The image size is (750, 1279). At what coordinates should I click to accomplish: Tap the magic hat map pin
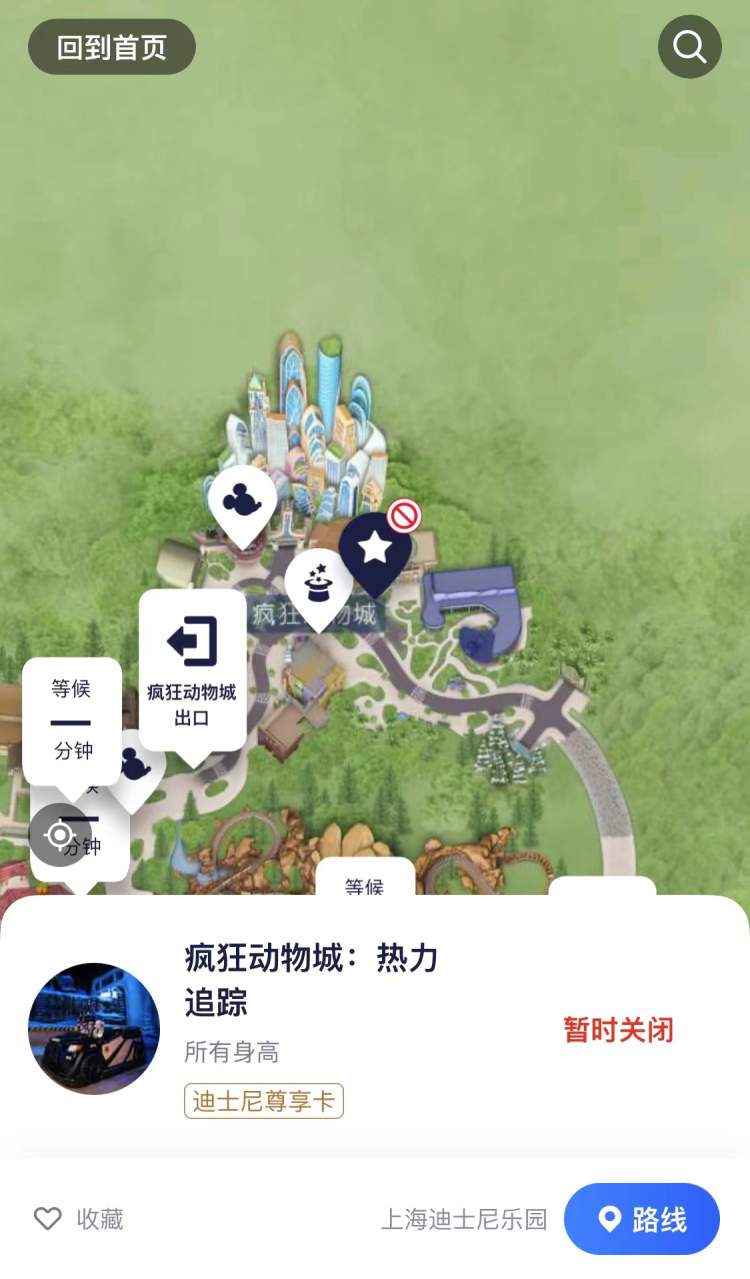(x=318, y=585)
